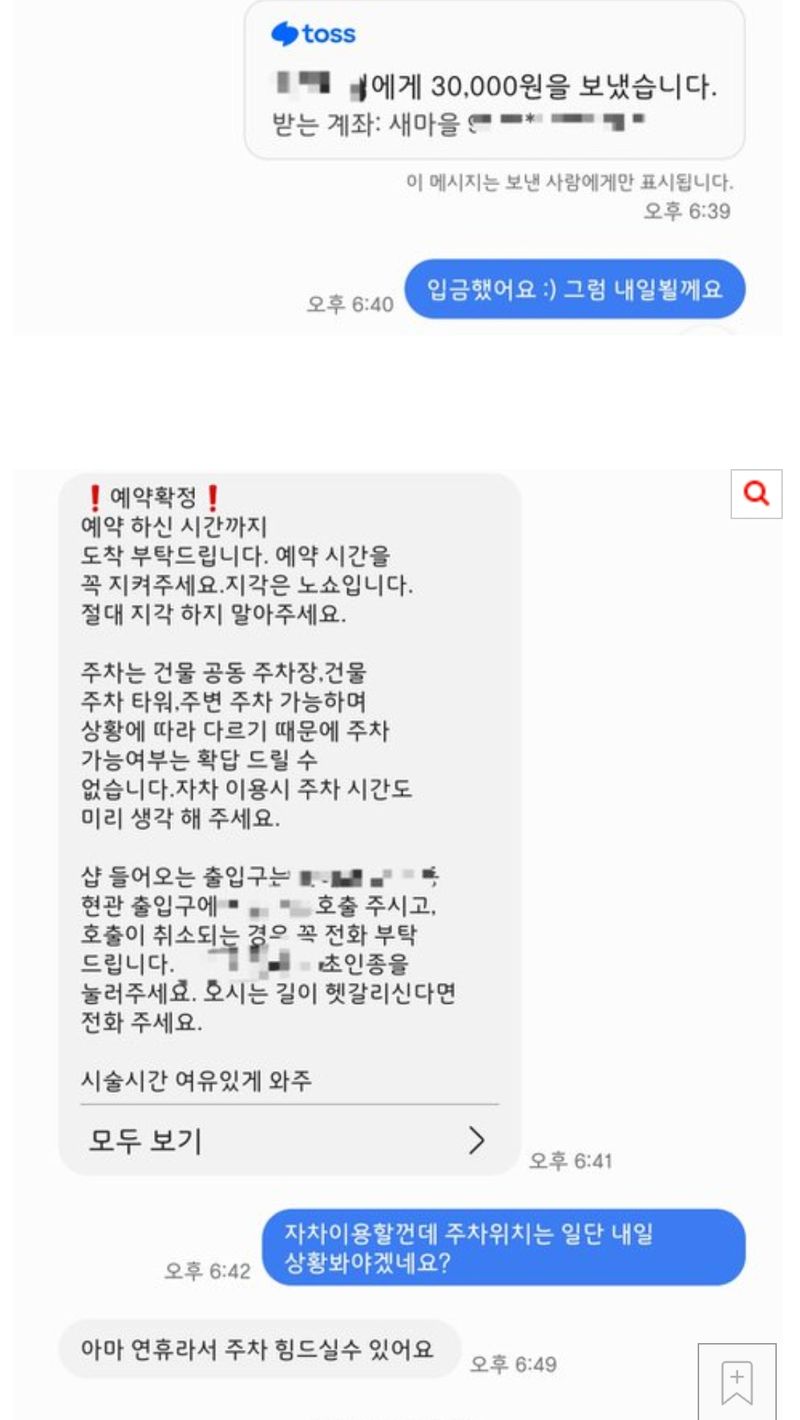The image size is (800, 1420).
Task: Tap the red magnifier image-search icon
Action: coord(757,493)
